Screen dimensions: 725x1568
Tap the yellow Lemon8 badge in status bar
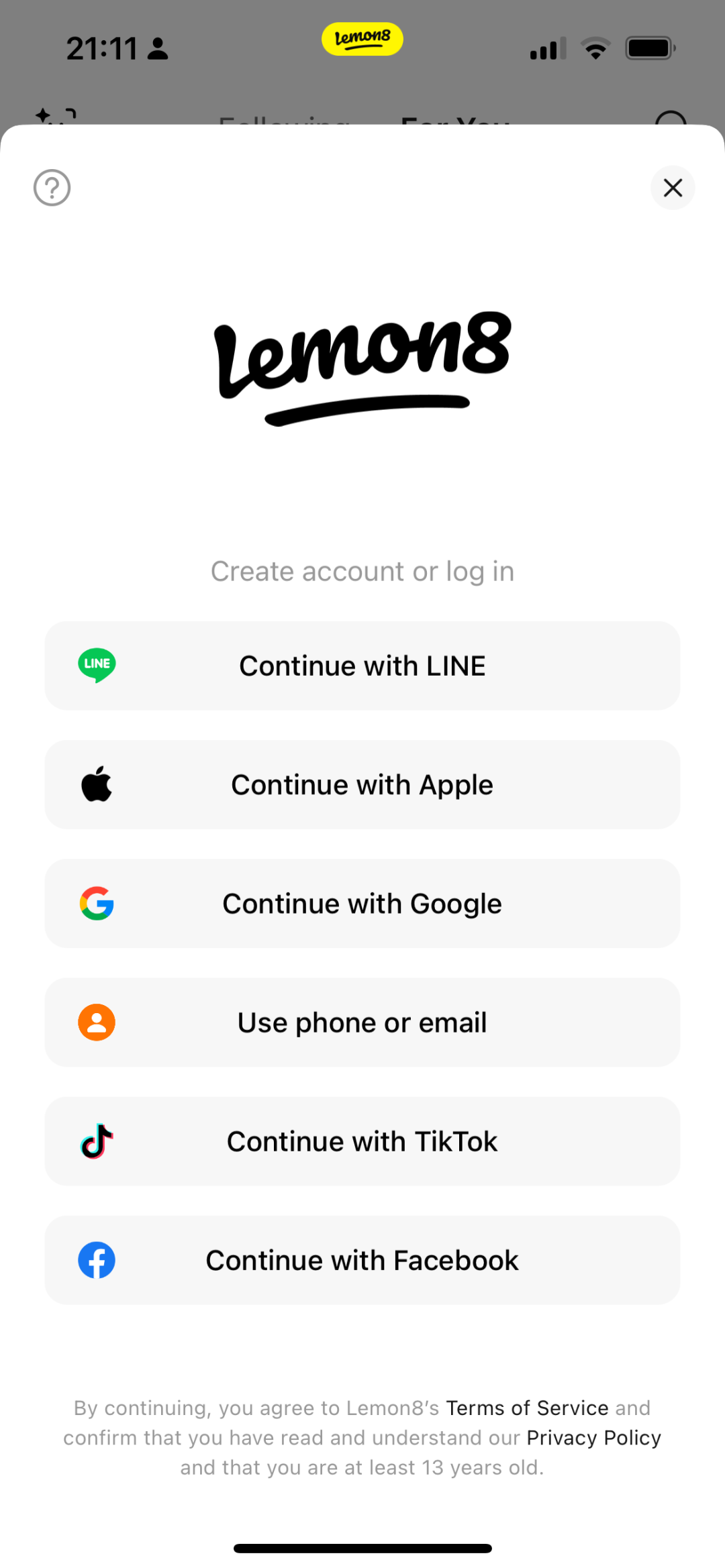[362, 39]
